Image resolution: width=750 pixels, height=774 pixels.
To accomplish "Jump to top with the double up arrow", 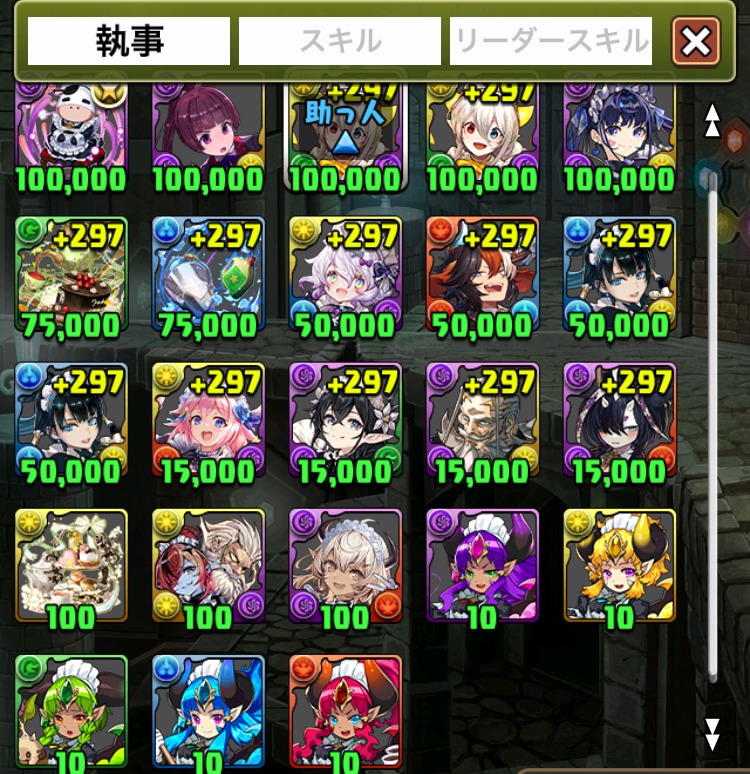I will (712, 121).
